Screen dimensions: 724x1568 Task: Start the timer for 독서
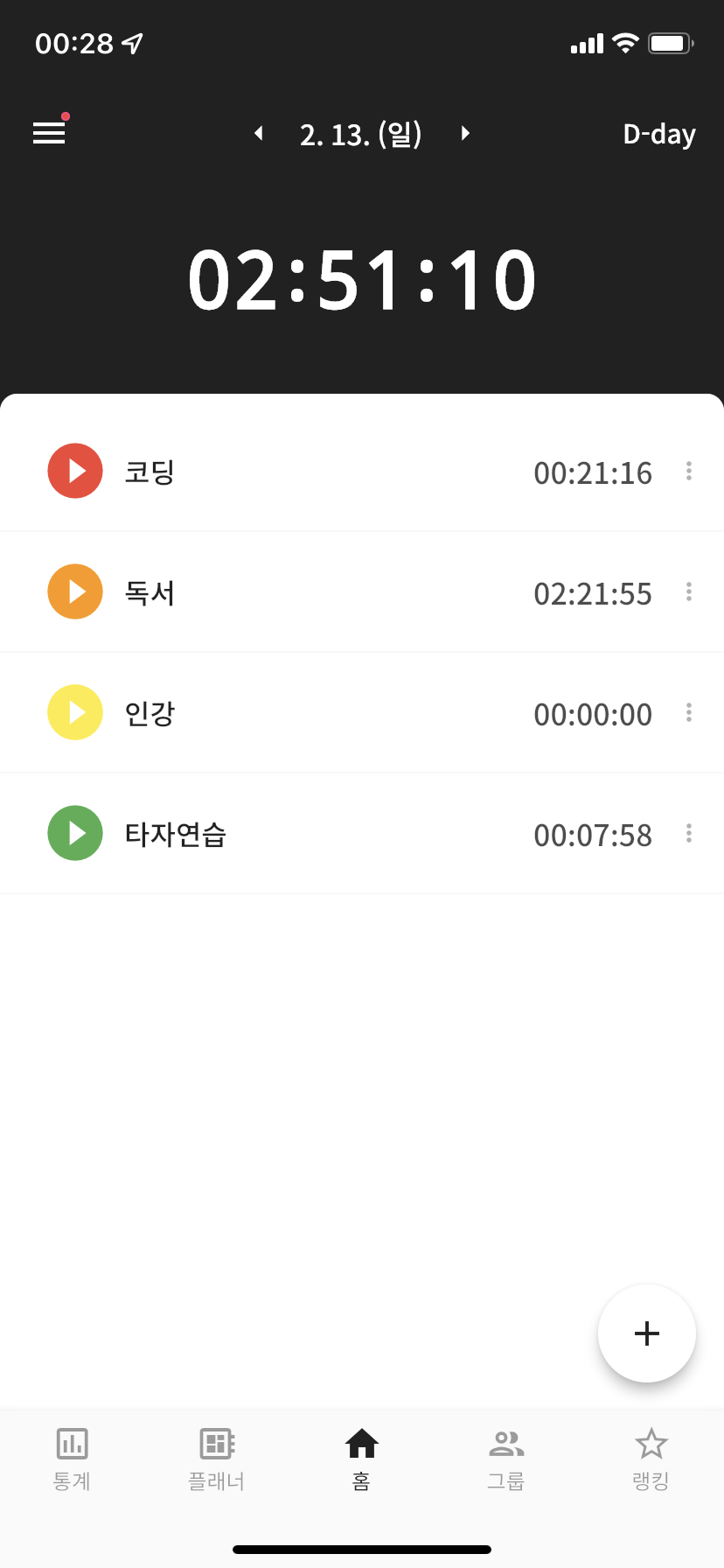tap(75, 591)
